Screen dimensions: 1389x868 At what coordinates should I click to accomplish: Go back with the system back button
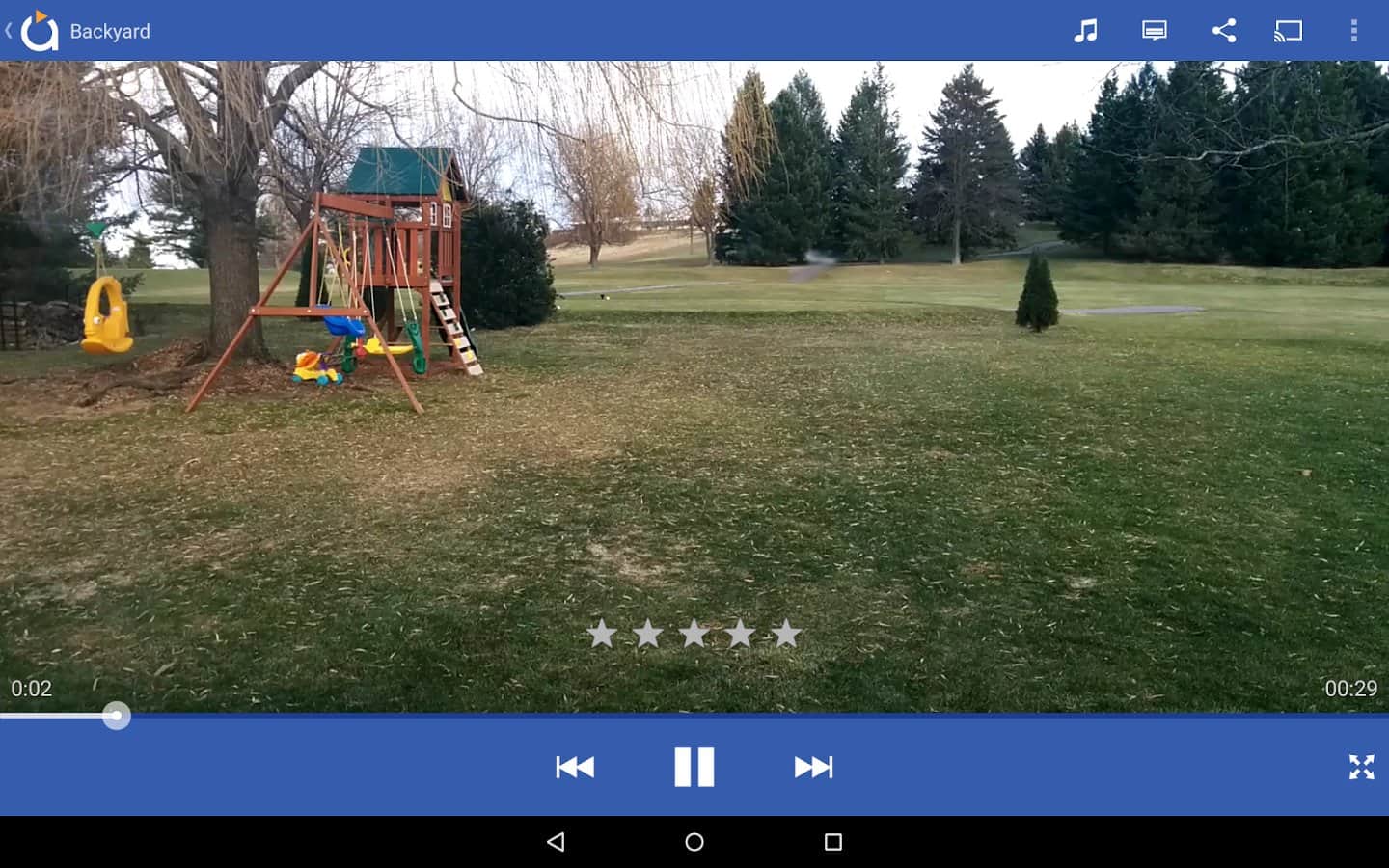tap(556, 842)
